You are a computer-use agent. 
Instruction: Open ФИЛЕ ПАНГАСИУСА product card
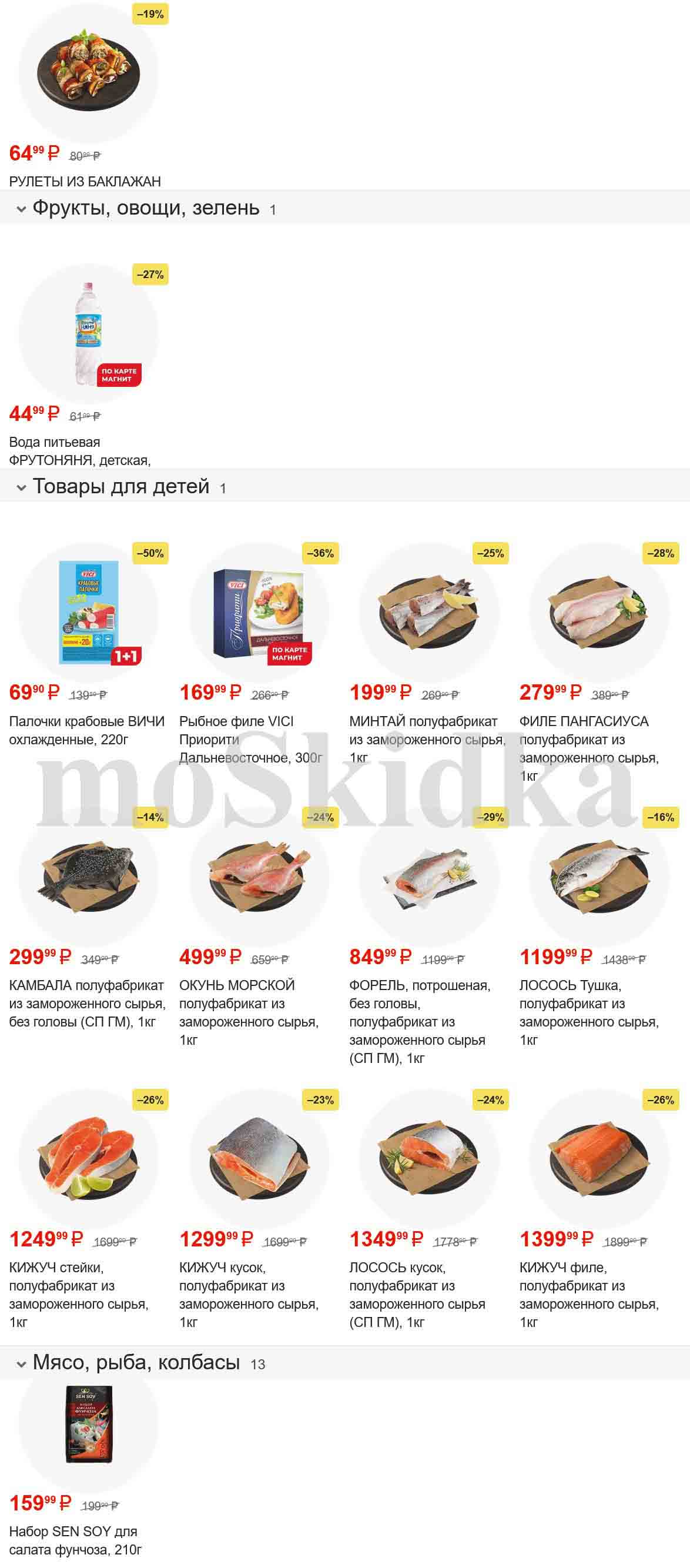click(x=599, y=612)
